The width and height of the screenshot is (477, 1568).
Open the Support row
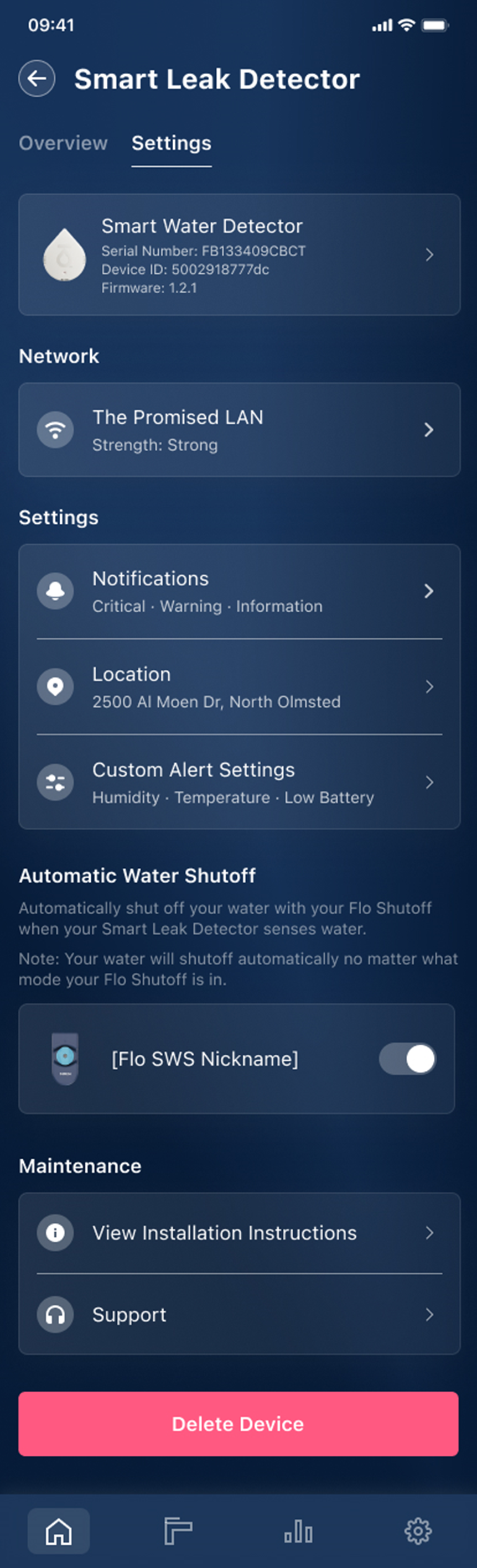click(239, 1315)
